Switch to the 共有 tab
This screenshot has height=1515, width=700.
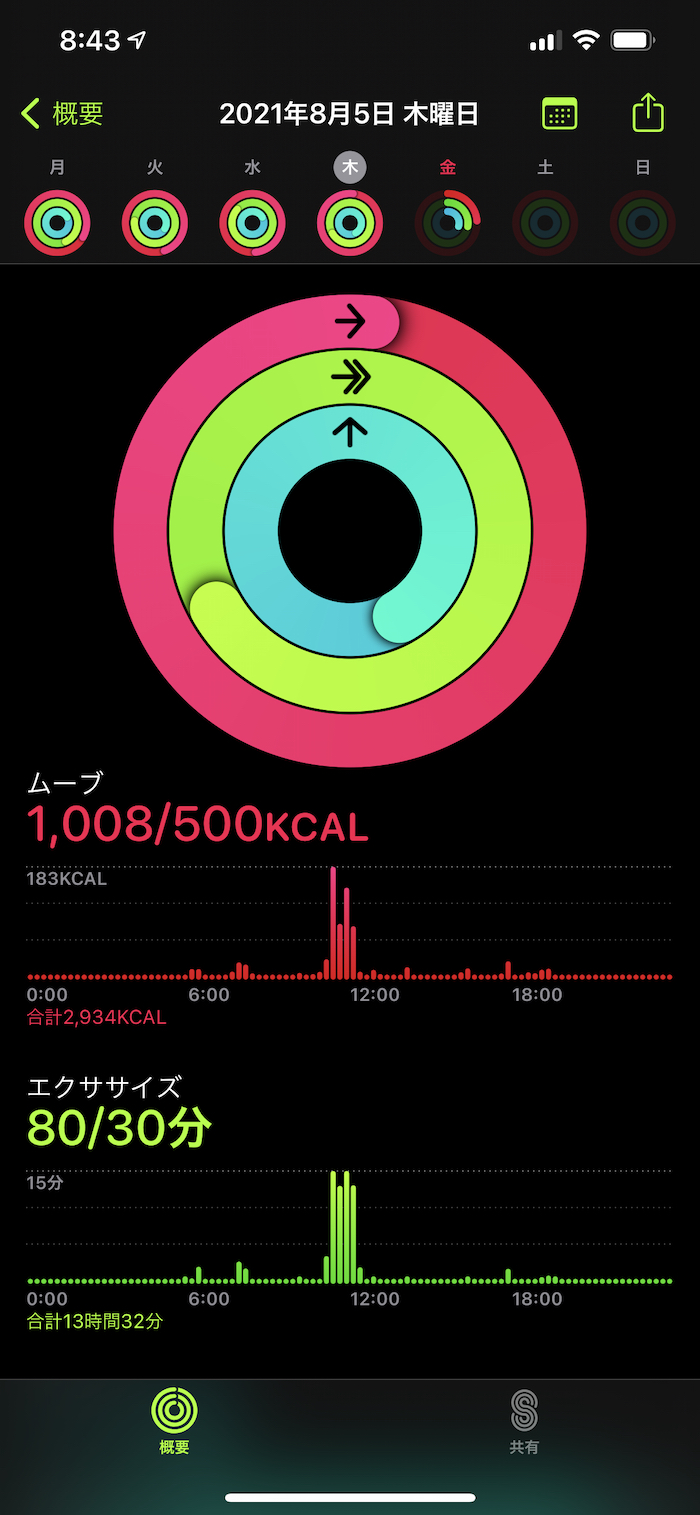524,1422
